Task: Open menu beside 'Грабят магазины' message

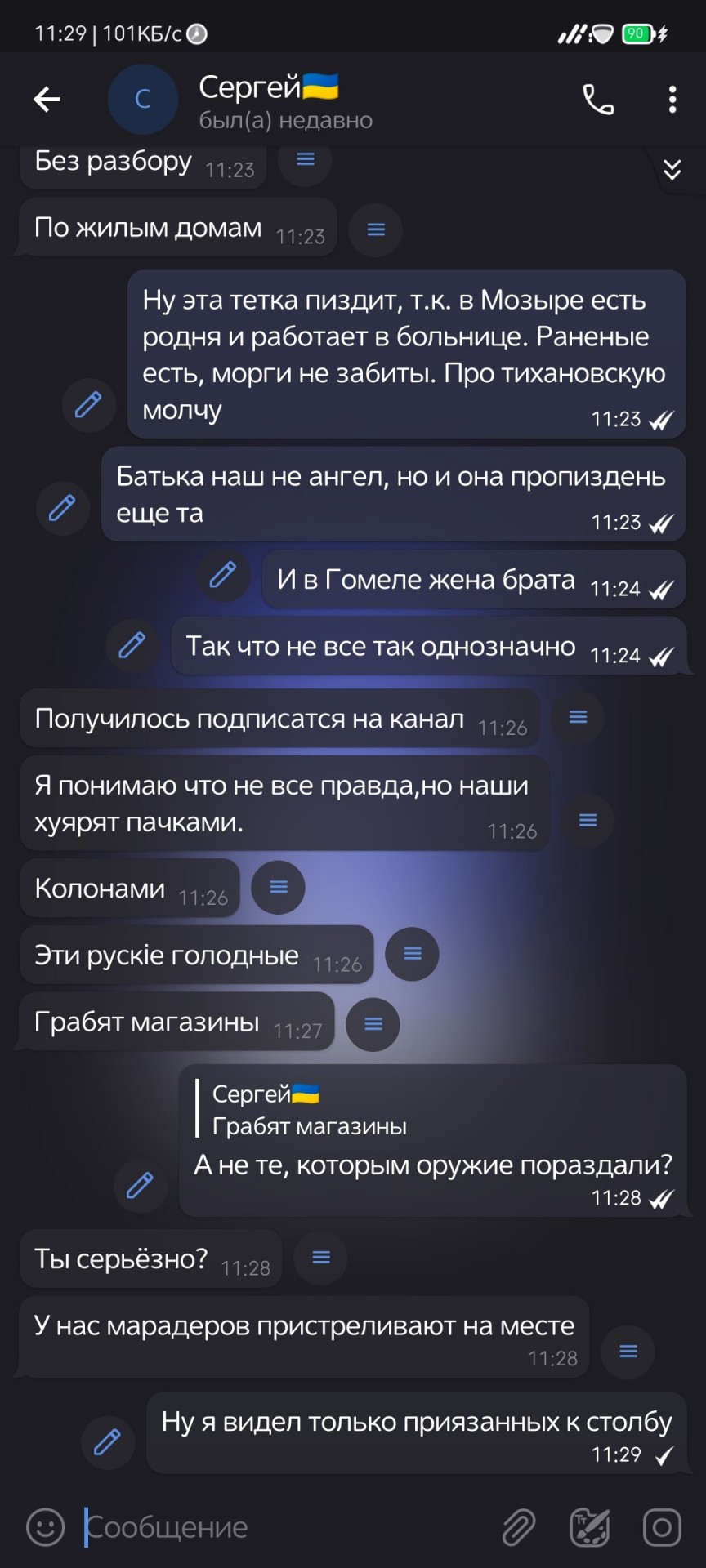Action: [x=373, y=1024]
